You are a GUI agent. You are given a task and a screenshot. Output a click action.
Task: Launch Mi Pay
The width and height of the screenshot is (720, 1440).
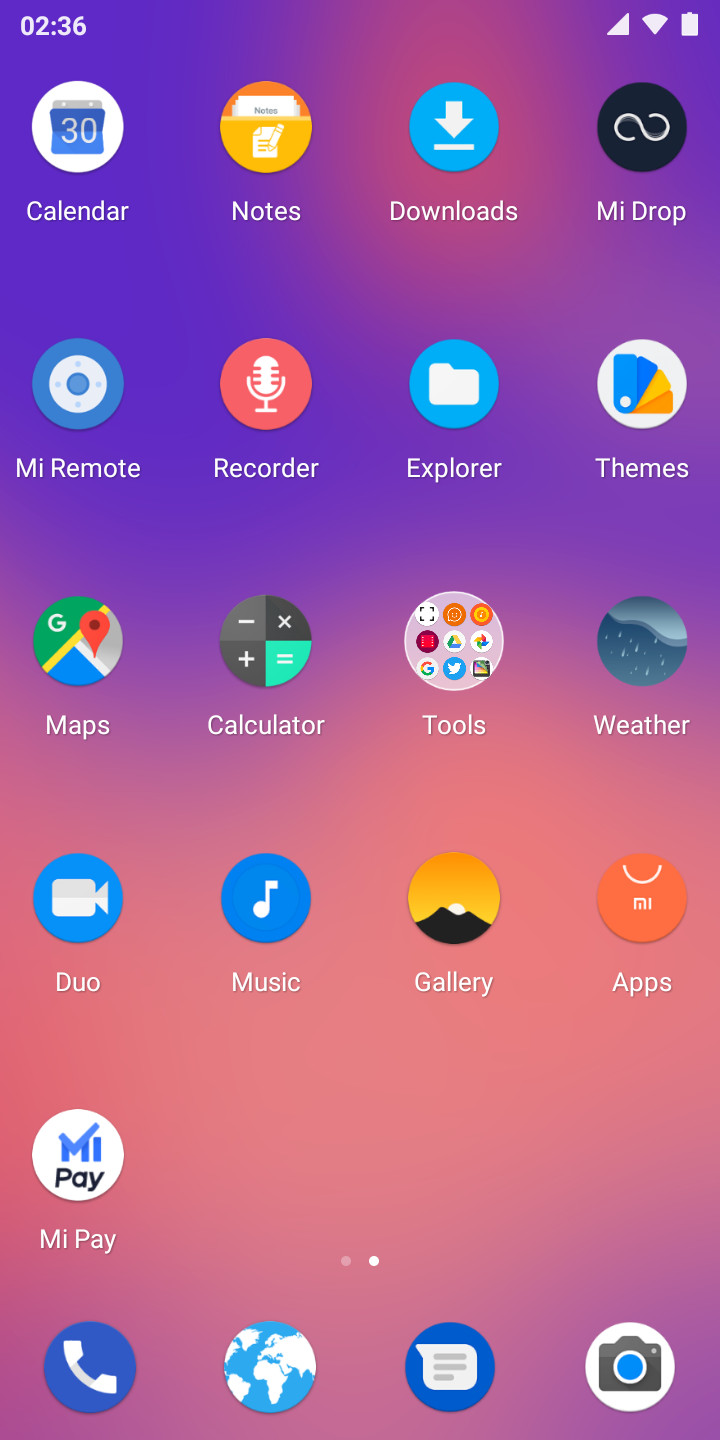[78, 1155]
